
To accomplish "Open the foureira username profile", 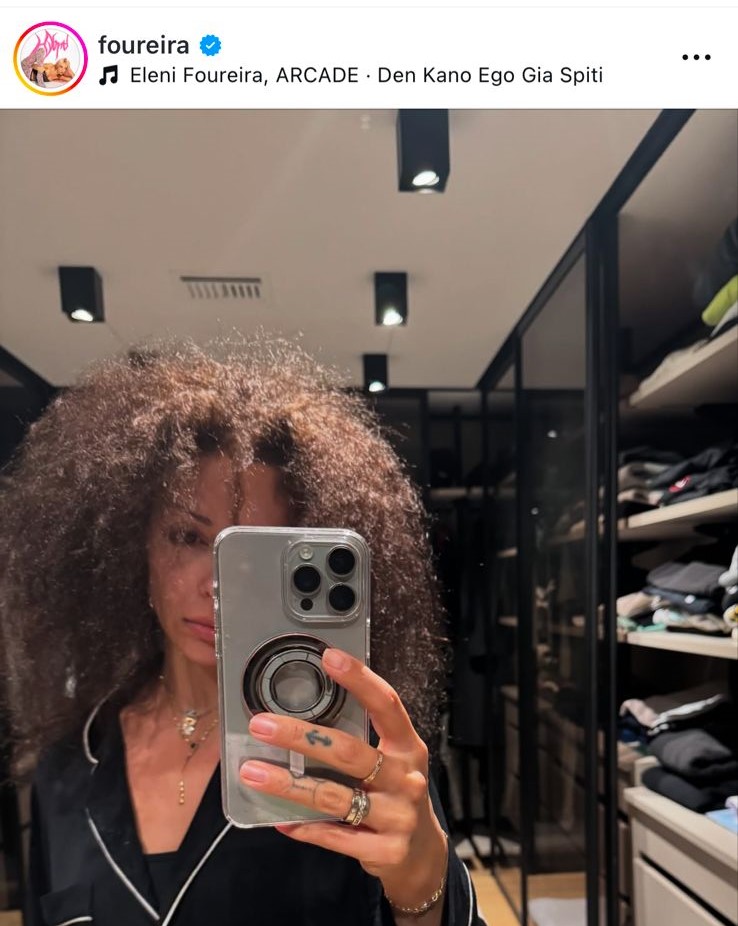I will coord(143,44).
